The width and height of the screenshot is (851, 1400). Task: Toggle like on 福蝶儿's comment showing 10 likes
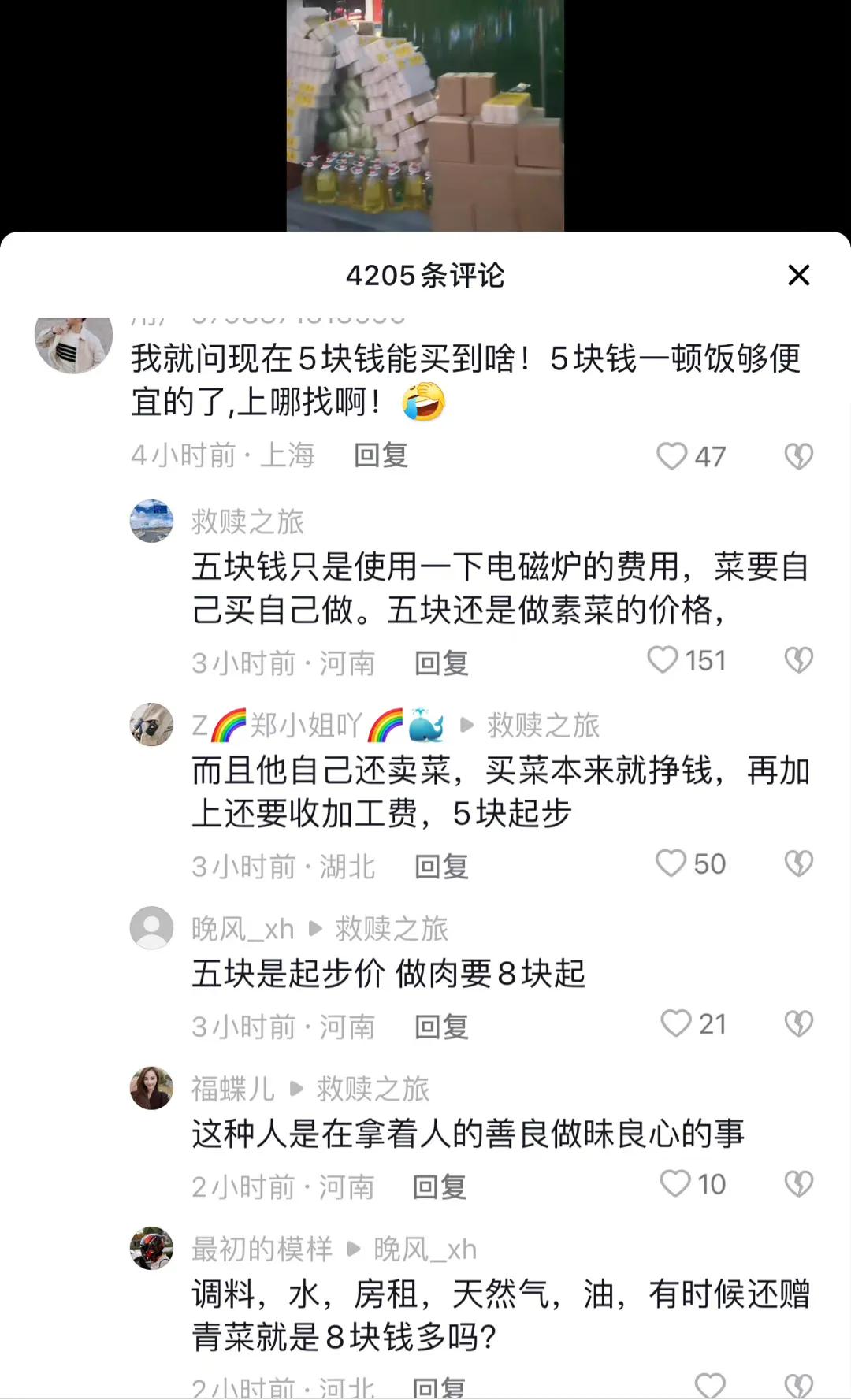coord(674,1184)
